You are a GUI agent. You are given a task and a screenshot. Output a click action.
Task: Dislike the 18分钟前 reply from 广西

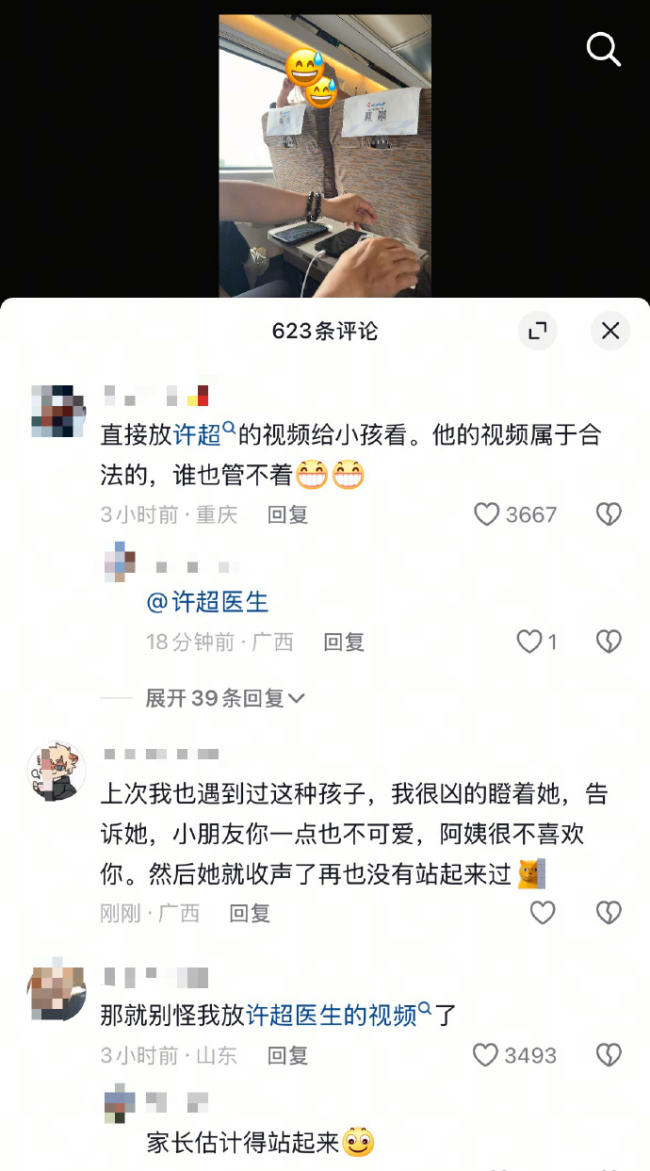608,642
